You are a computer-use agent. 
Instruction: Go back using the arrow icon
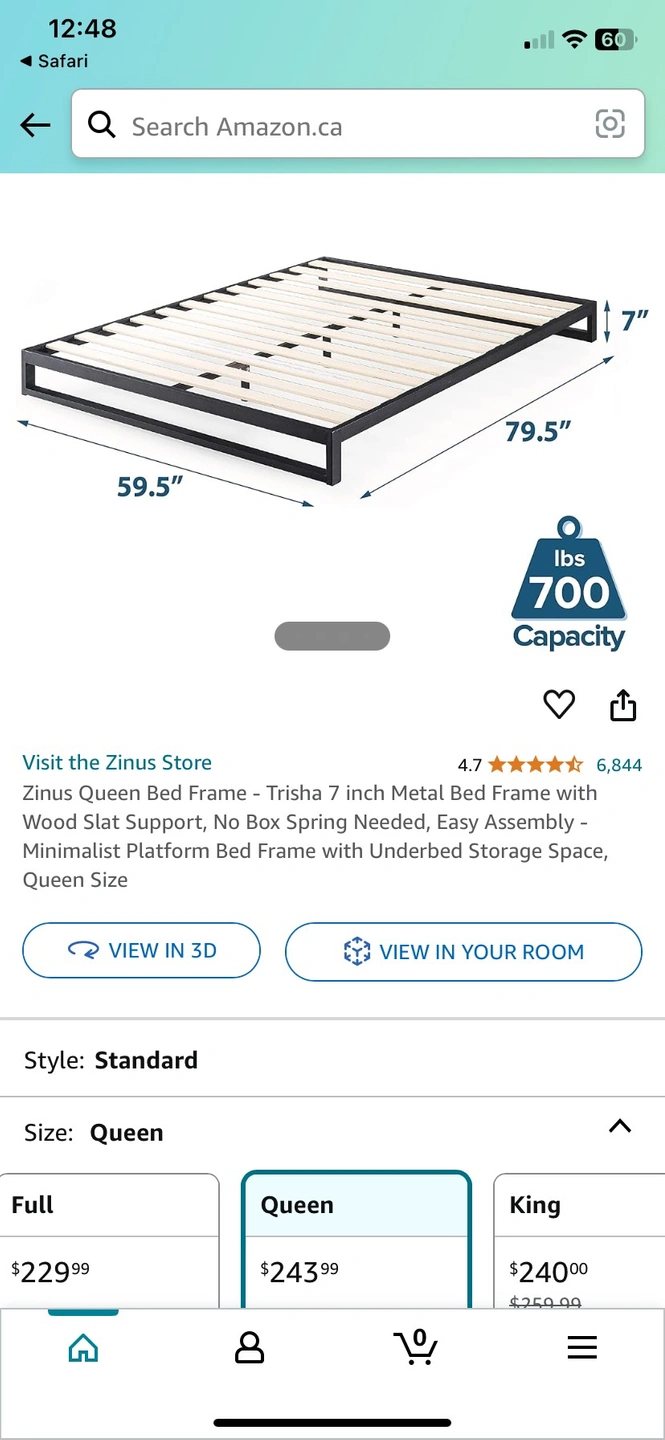pos(35,125)
